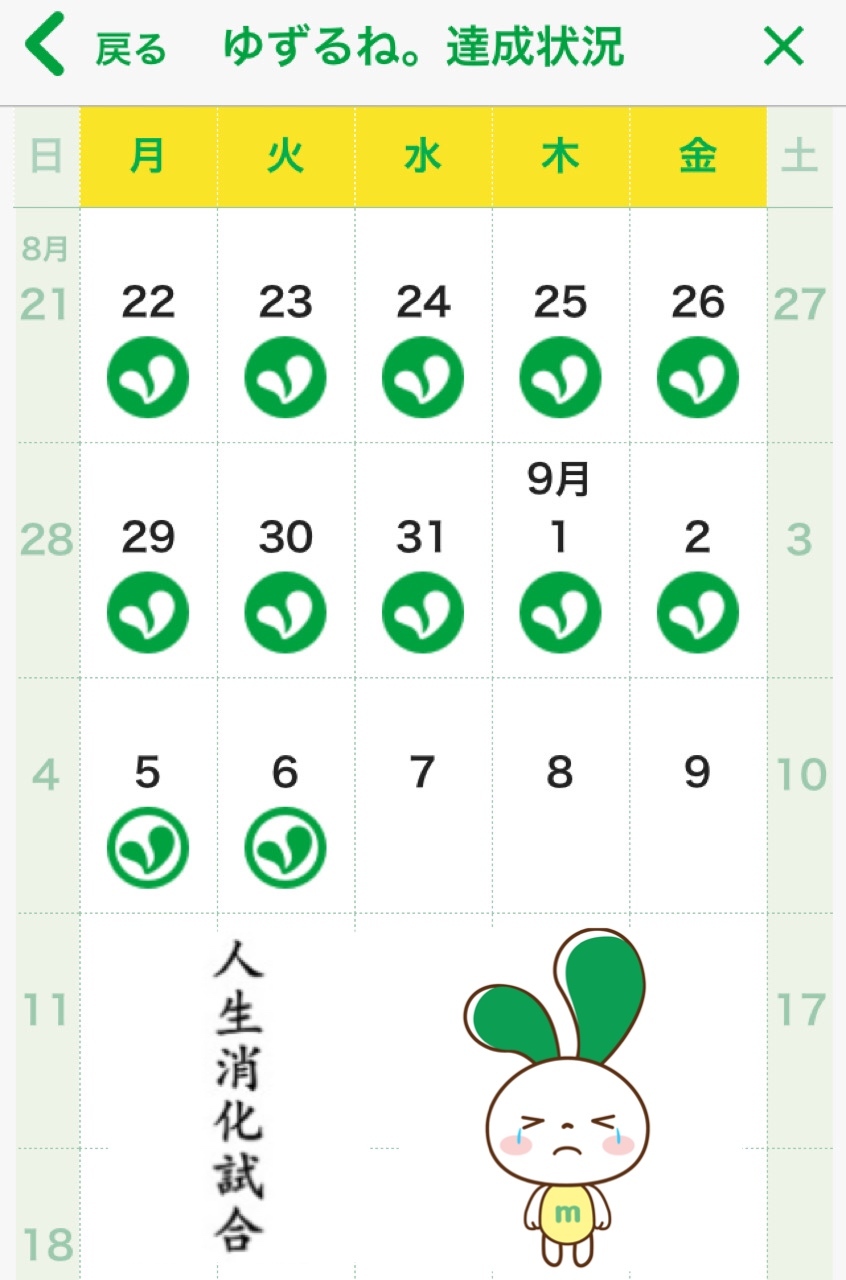This screenshot has height=1280, width=846.
Task: Close the ゆずるね。達成状況 screen
Action: [x=783, y=46]
